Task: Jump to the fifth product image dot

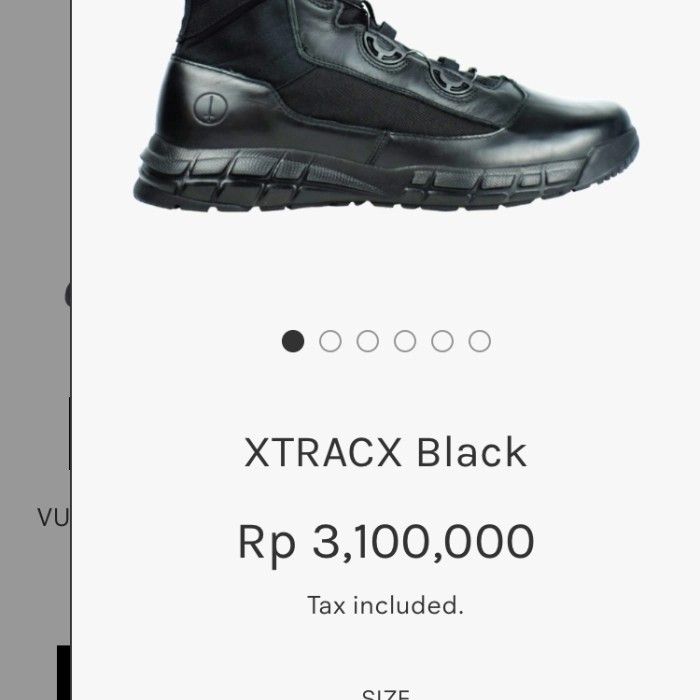Action: 442,342
